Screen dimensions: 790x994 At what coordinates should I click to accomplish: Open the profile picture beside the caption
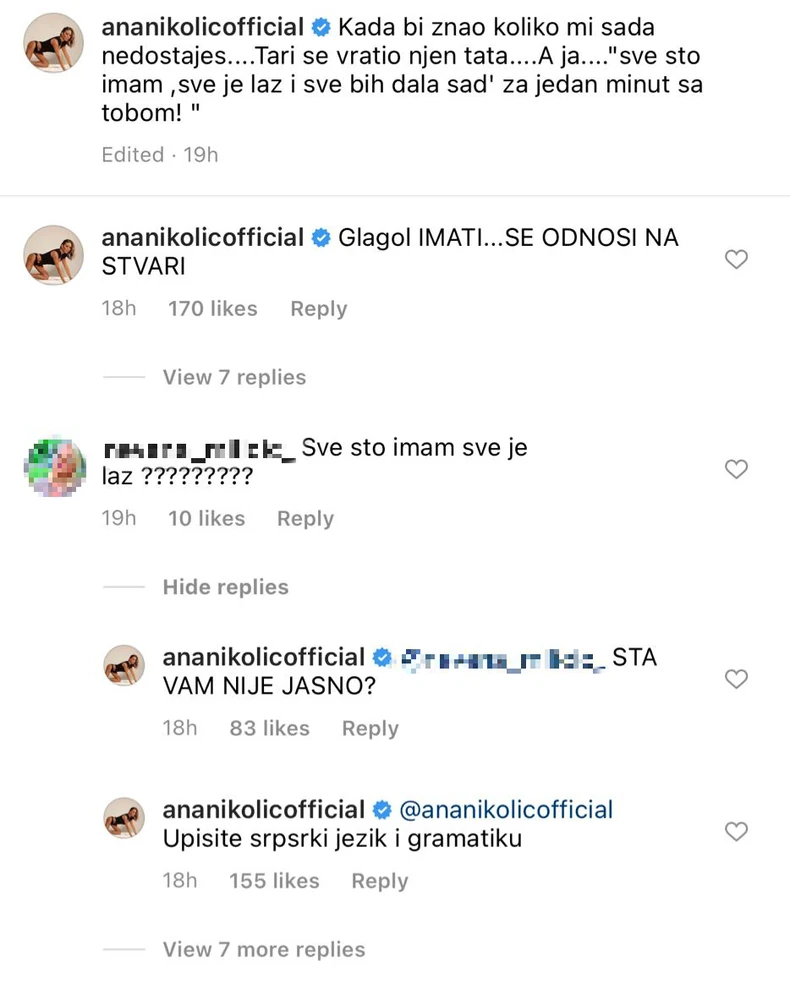52,42
